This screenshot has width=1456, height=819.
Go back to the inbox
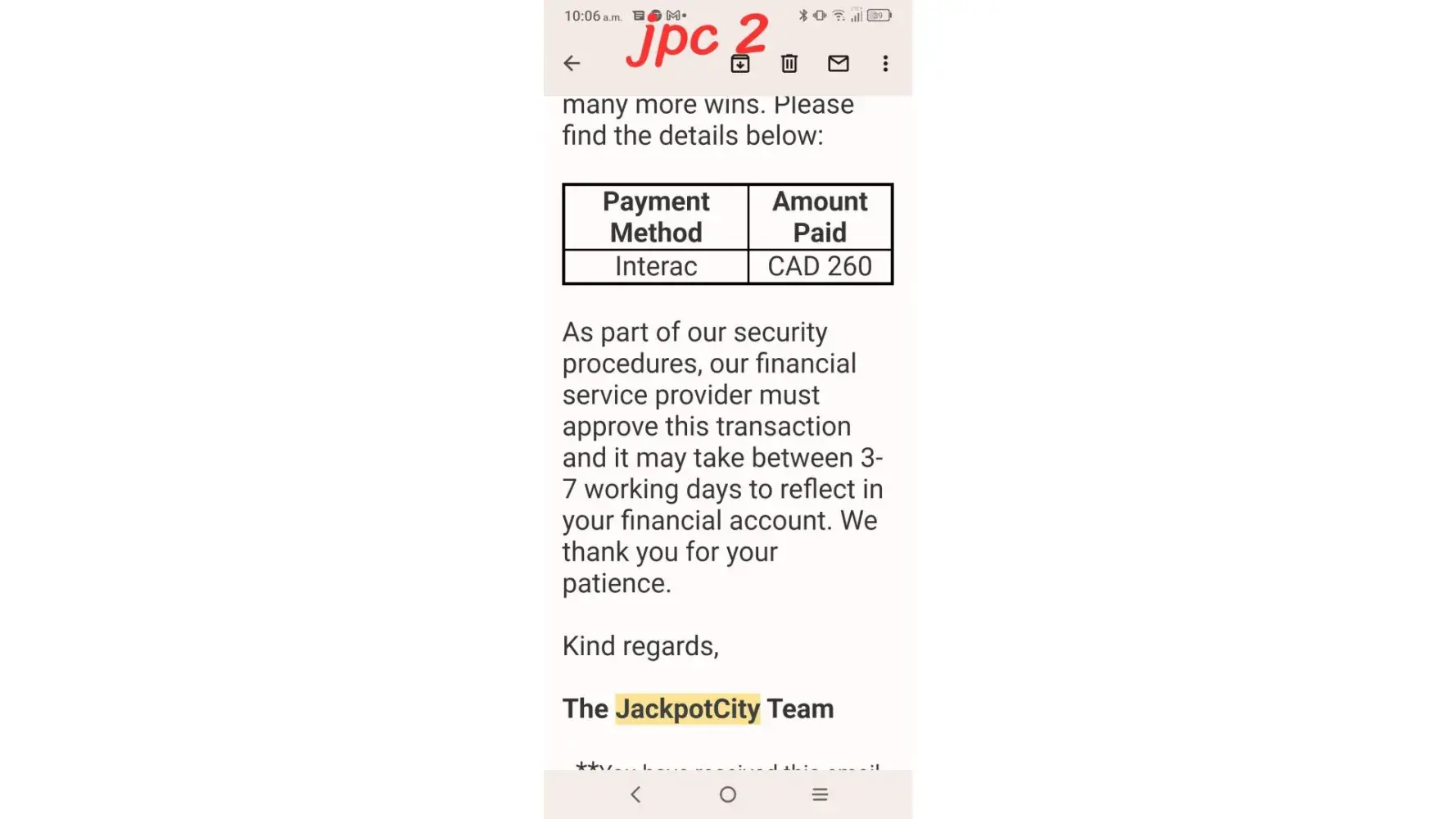[572, 63]
